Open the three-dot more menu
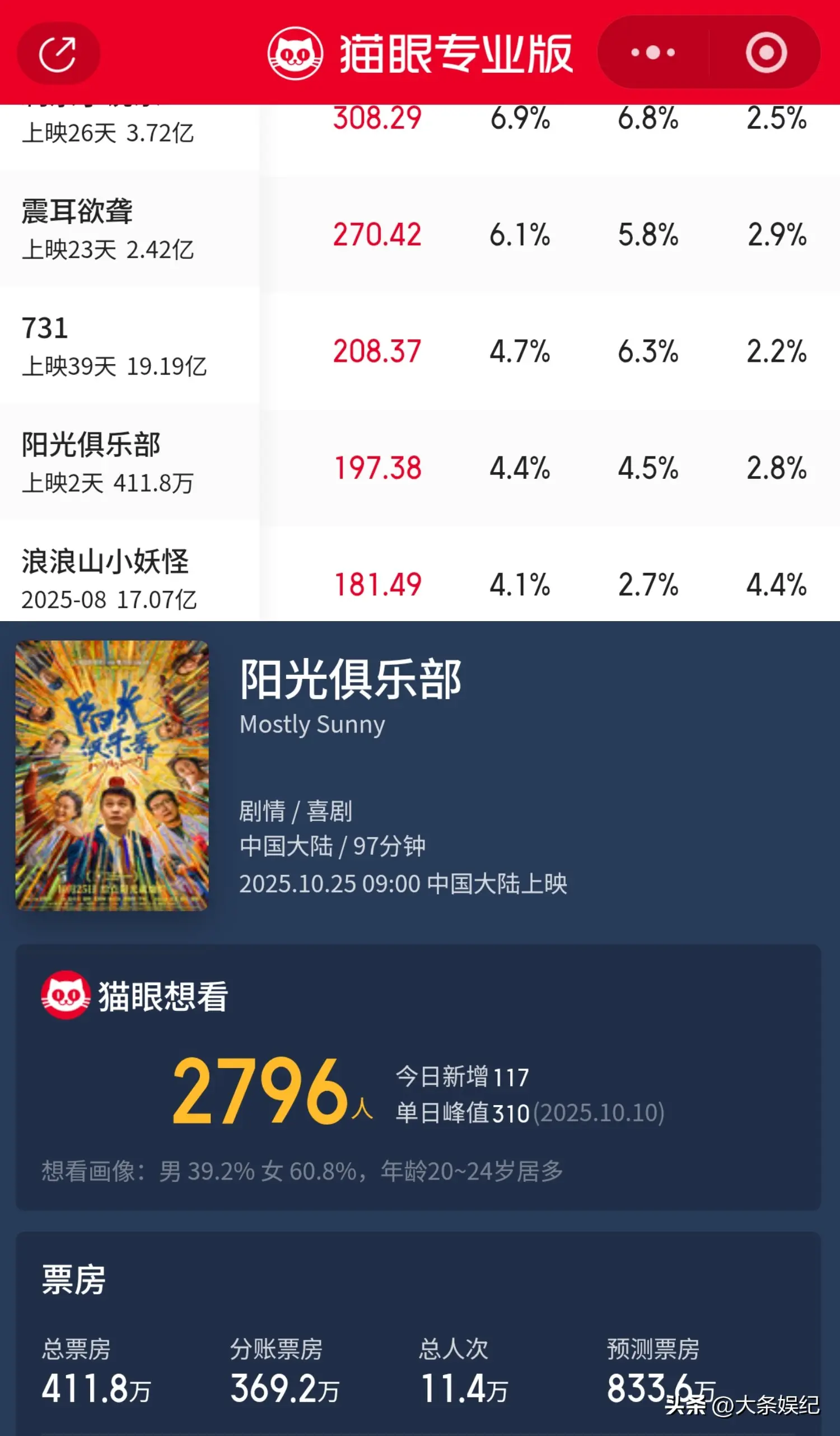 652,53
